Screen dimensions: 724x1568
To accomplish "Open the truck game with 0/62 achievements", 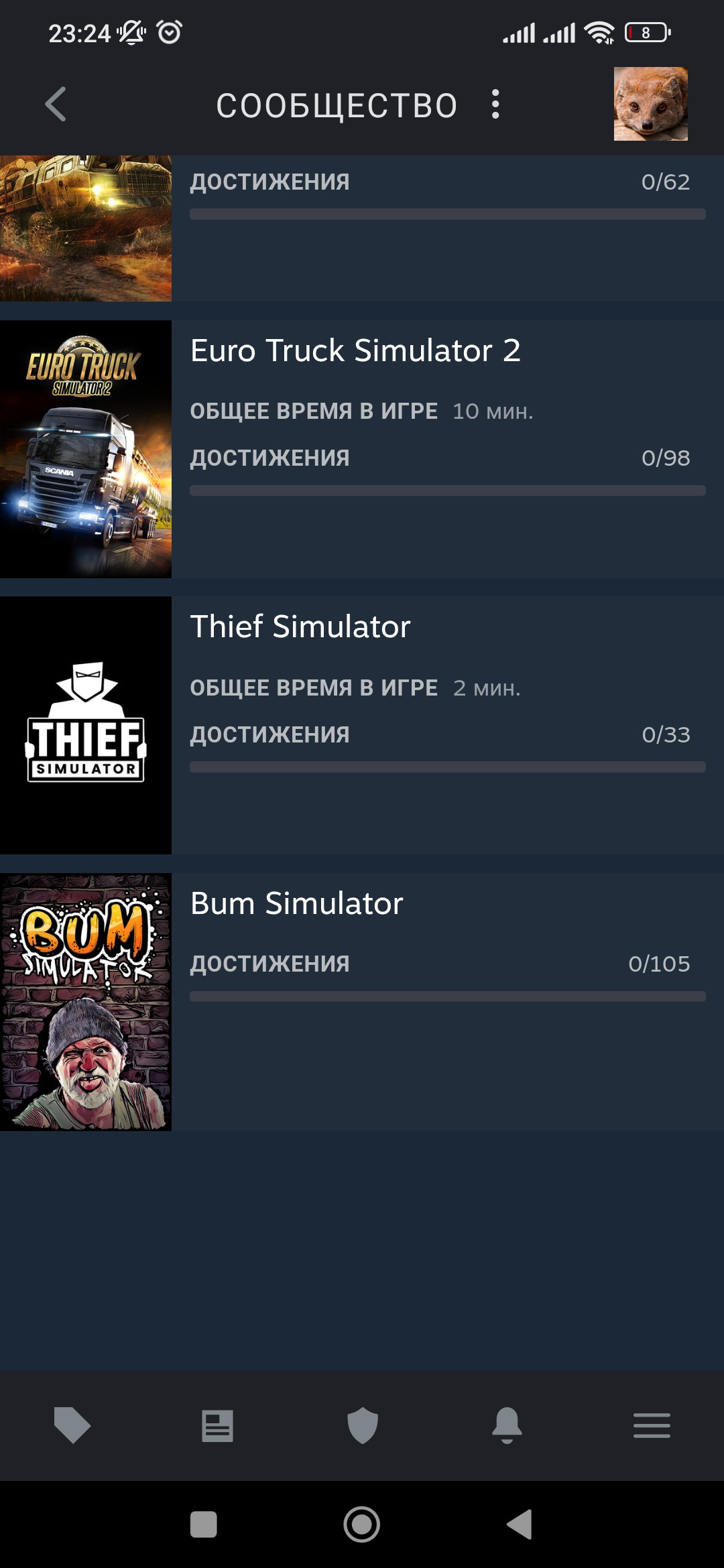I will [362, 228].
